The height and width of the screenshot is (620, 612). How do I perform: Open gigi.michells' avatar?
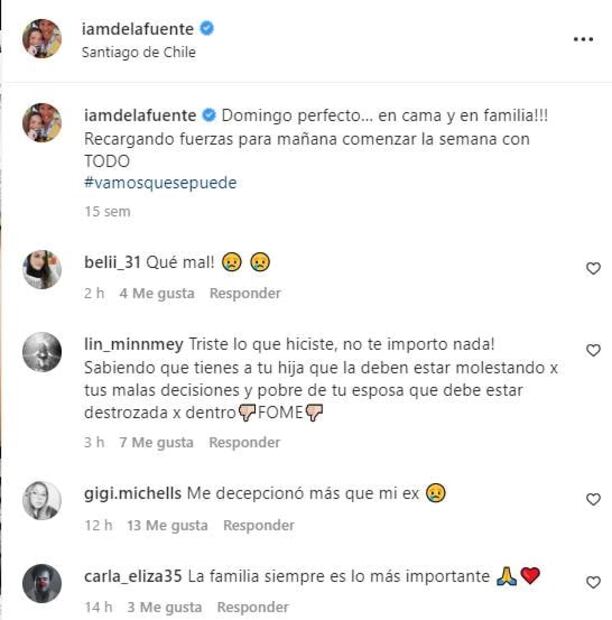(42, 500)
